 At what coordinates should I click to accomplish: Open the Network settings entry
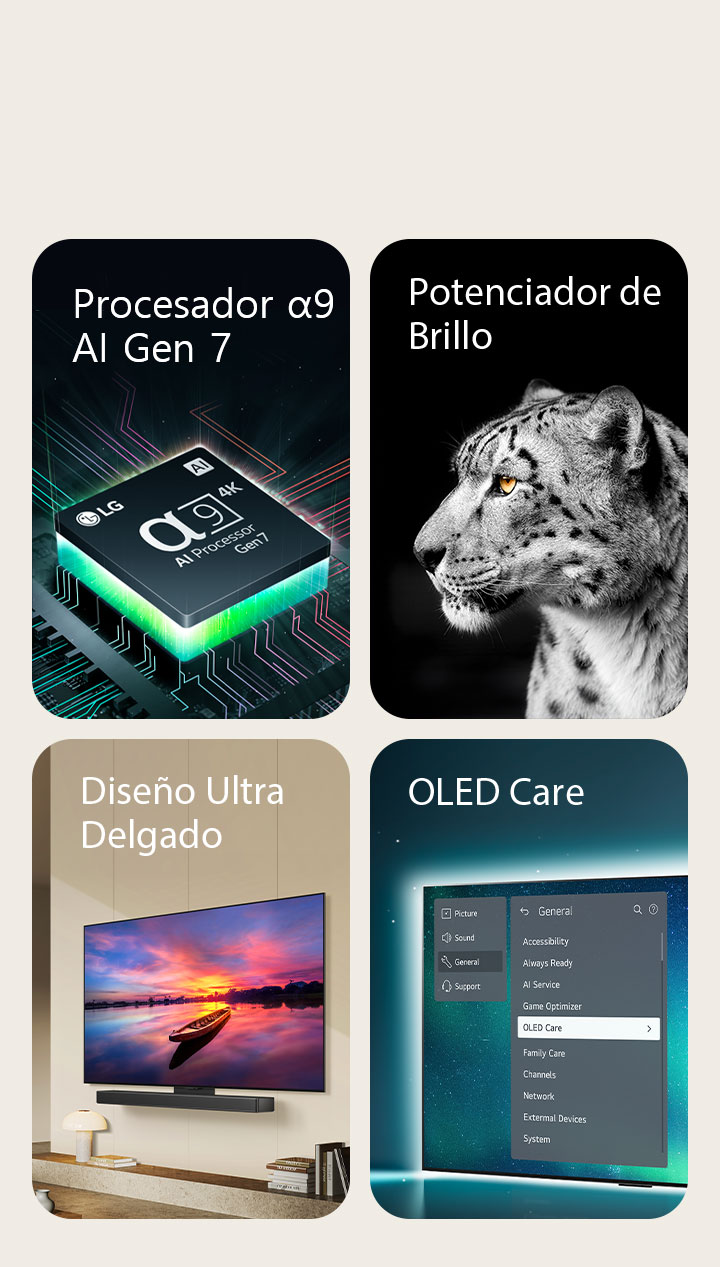[539, 1096]
